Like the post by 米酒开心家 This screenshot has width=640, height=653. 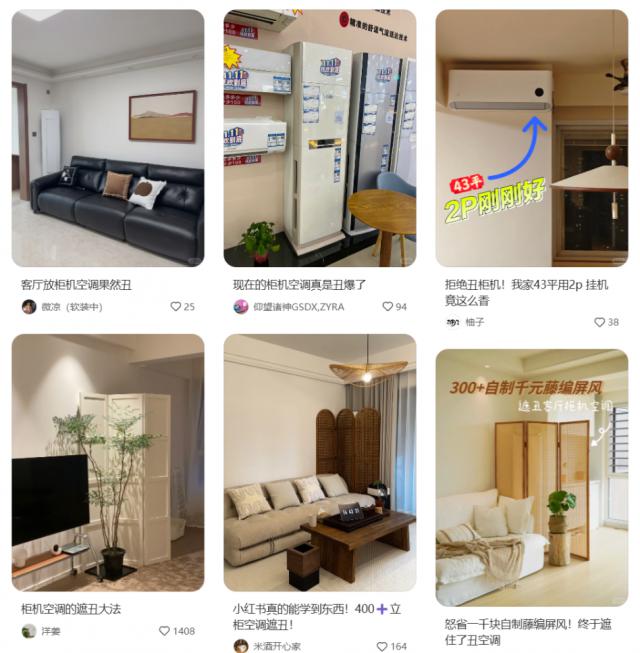pyautogui.click(x=383, y=646)
